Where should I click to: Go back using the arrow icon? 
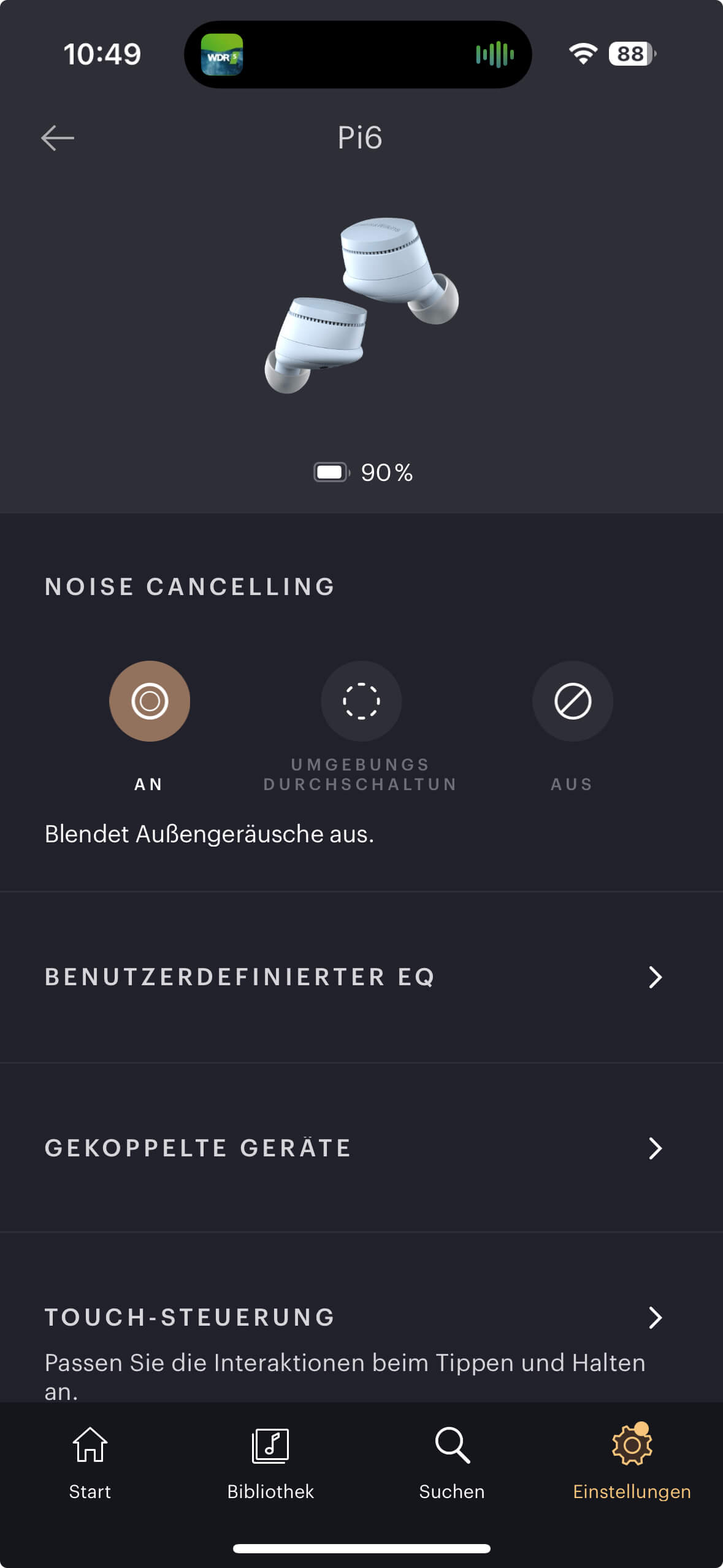click(58, 138)
